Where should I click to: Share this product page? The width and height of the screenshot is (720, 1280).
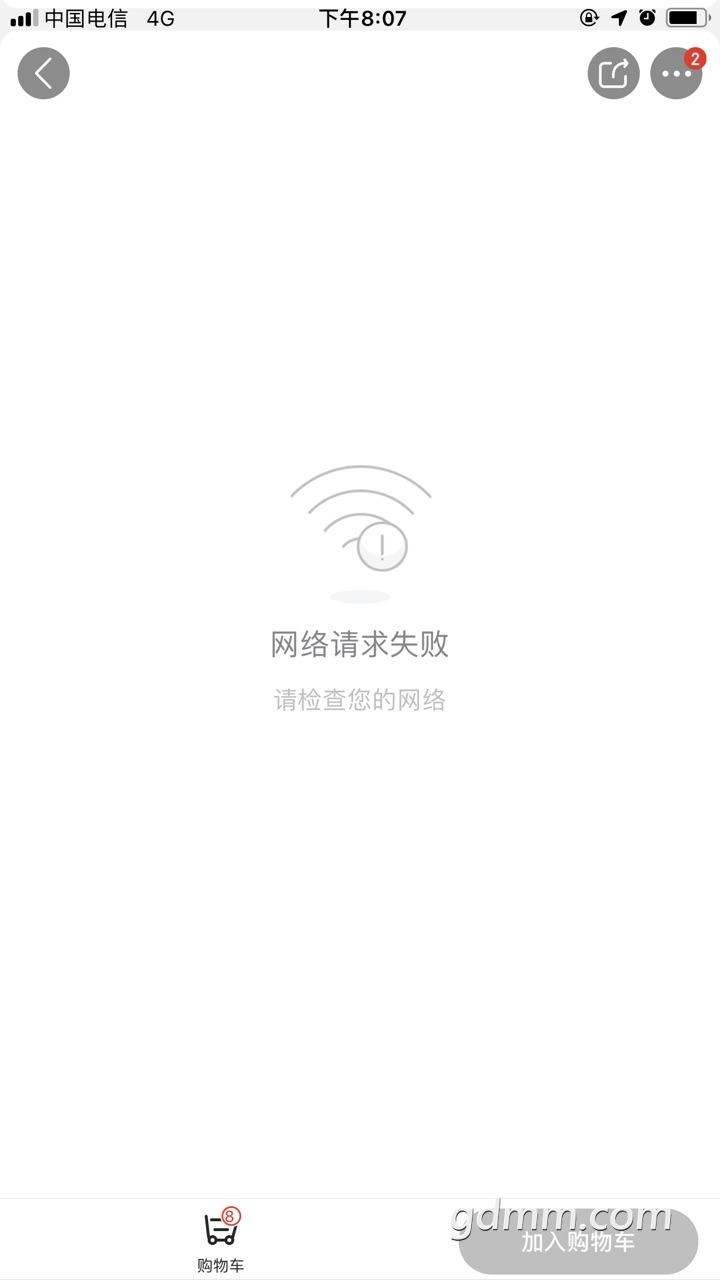(613, 73)
